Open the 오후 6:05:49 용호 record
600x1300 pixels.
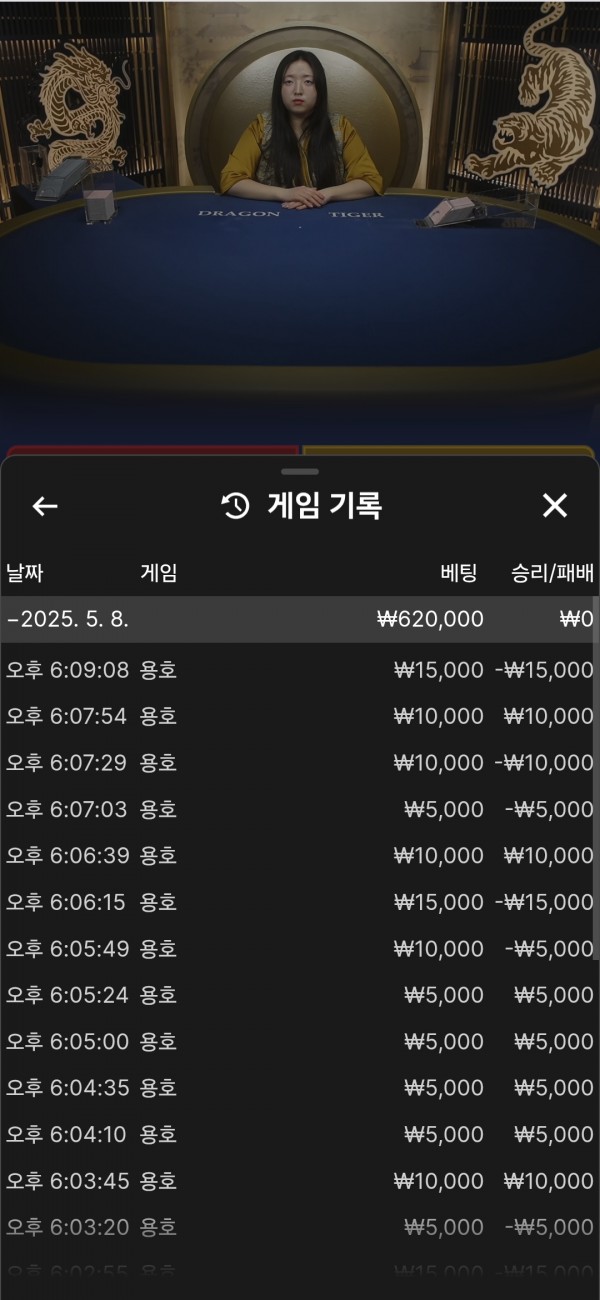click(x=300, y=949)
